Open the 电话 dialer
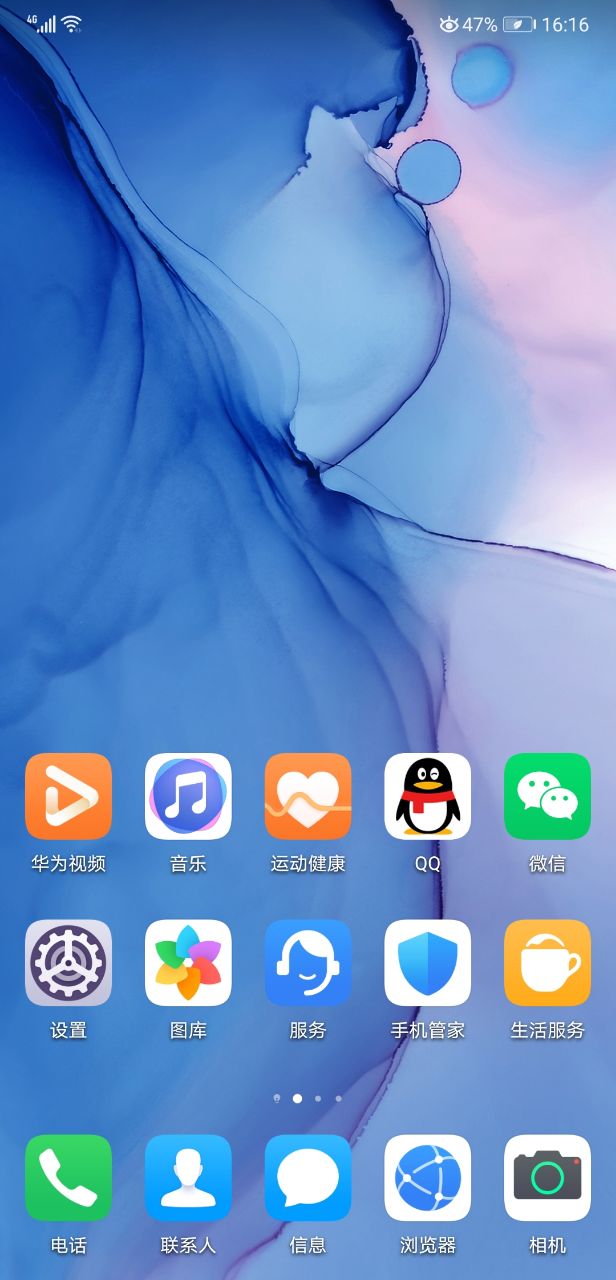616x1280 pixels. 68,1177
